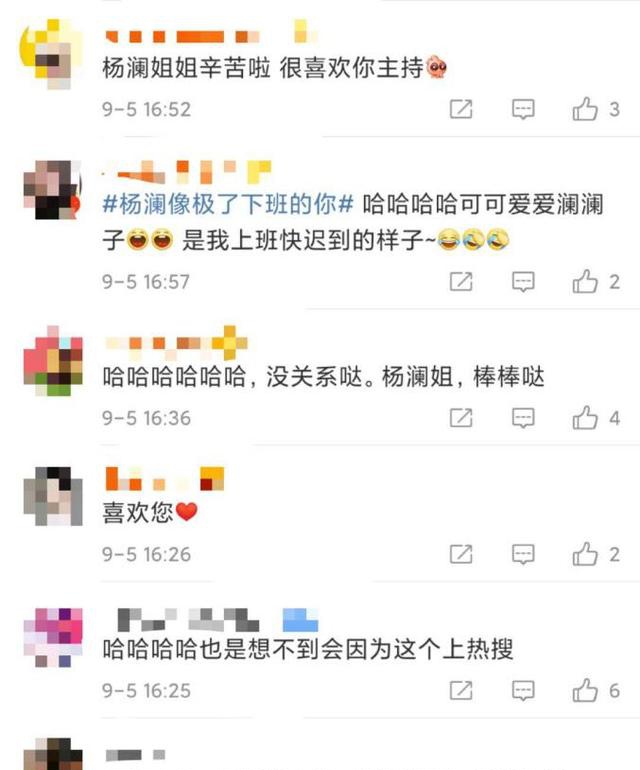Repost the comment posted at 16:57
640x770 pixels.
click(x=461, y=282)
